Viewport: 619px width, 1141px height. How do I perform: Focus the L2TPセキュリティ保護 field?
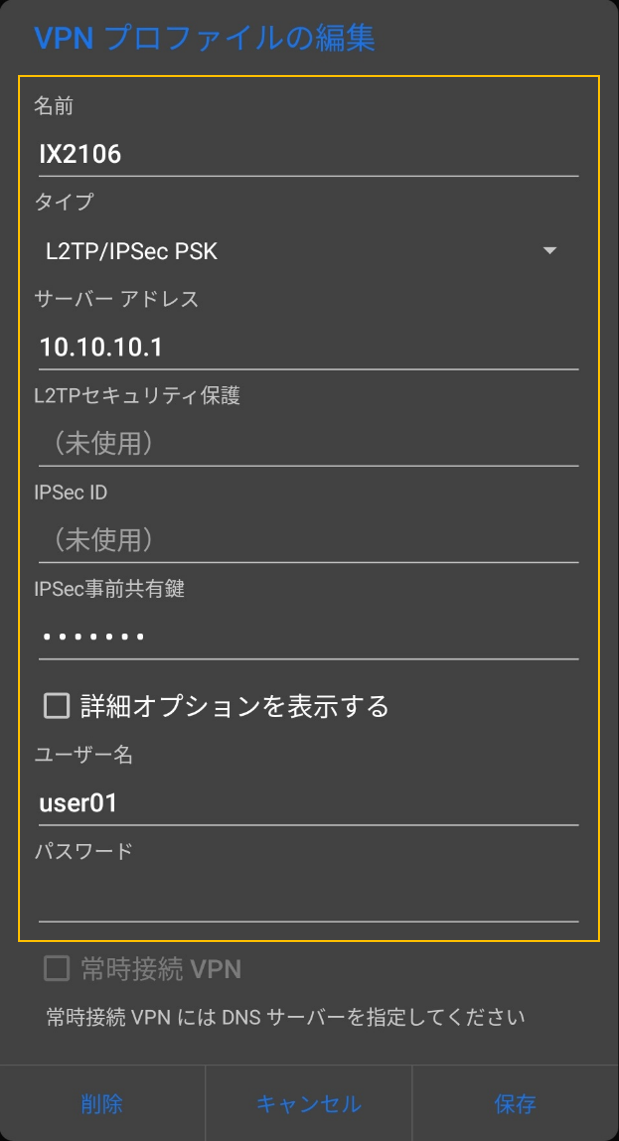(308, 444)
